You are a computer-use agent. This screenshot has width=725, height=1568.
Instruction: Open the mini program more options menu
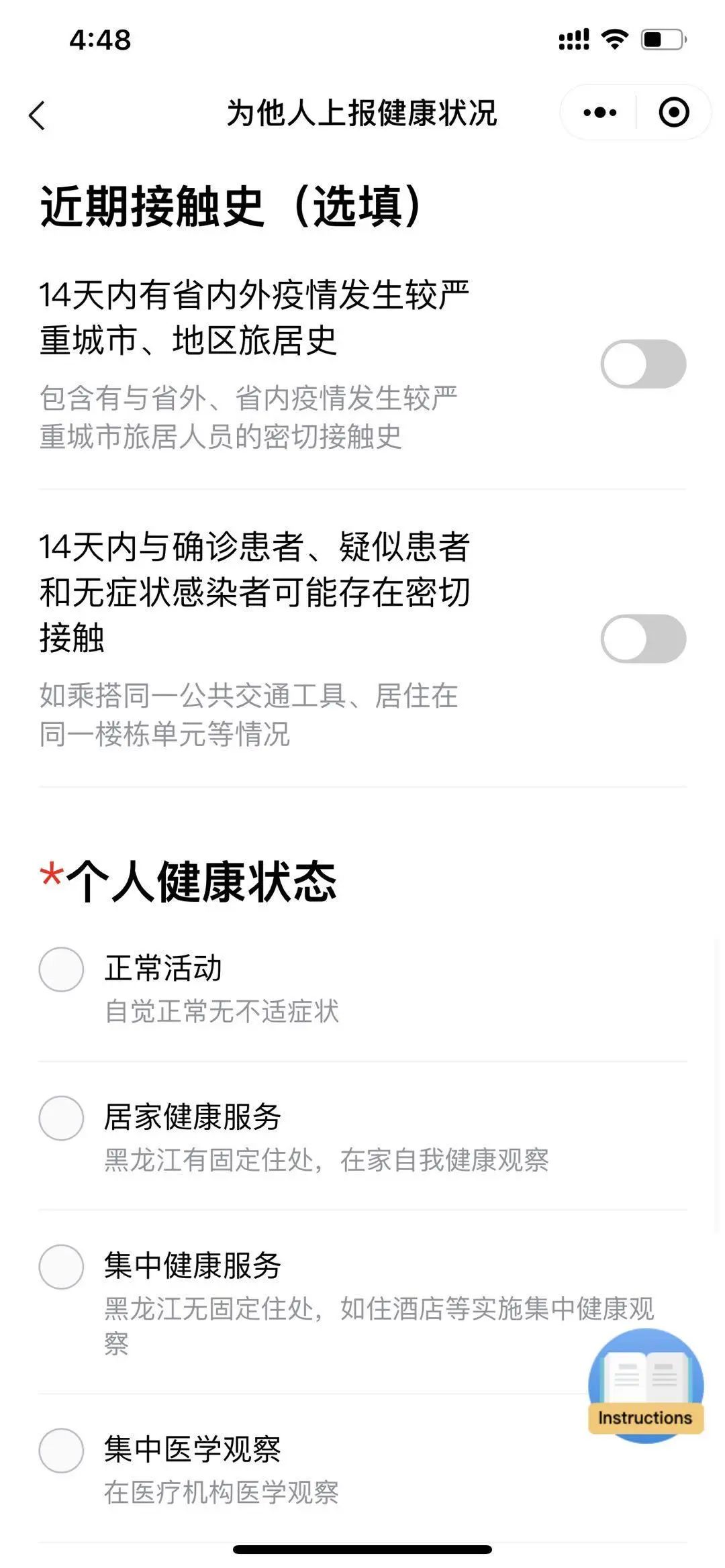pyautogui.click(x=599, y=113)
